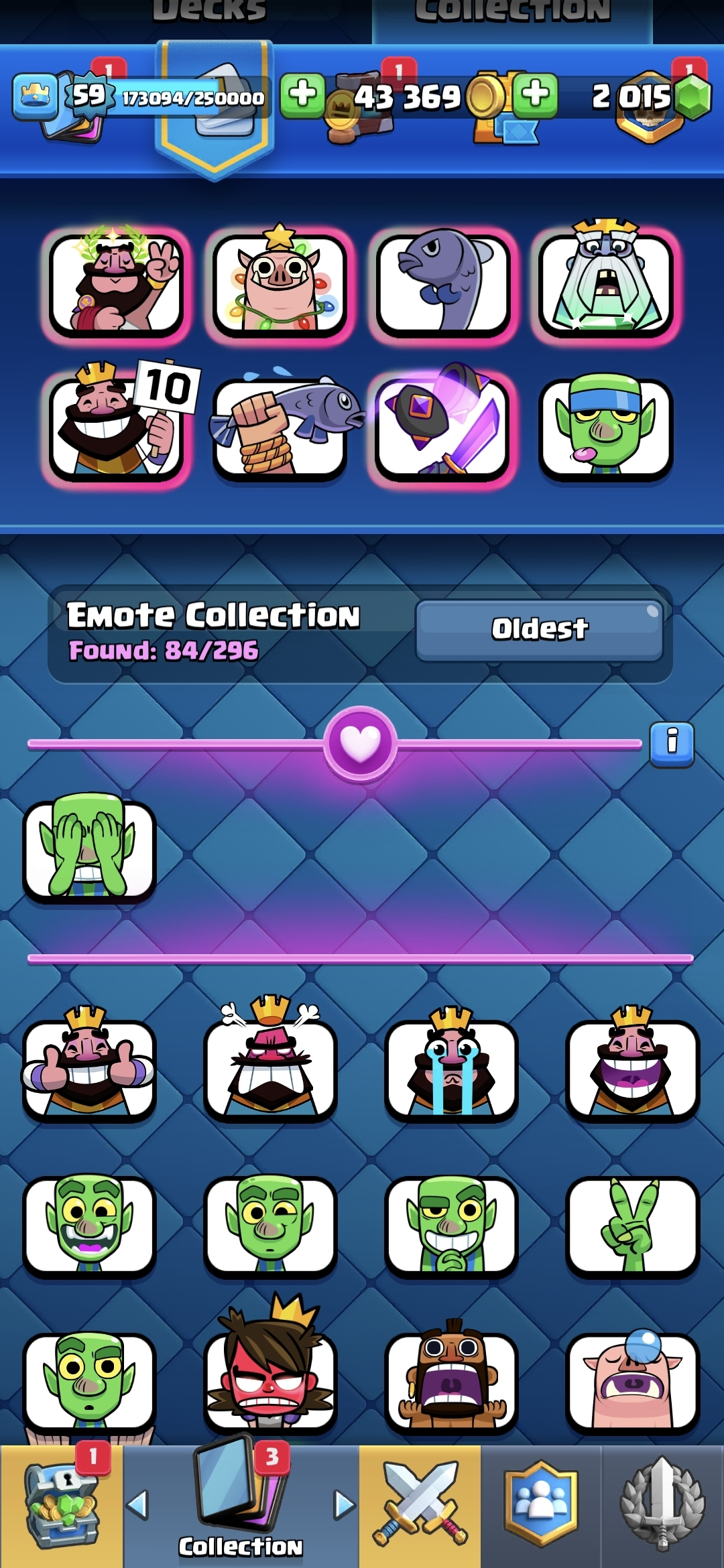Tap the green plus to add gold
724x1568 pixels.
pyautogui.click(x=534, y=94)
